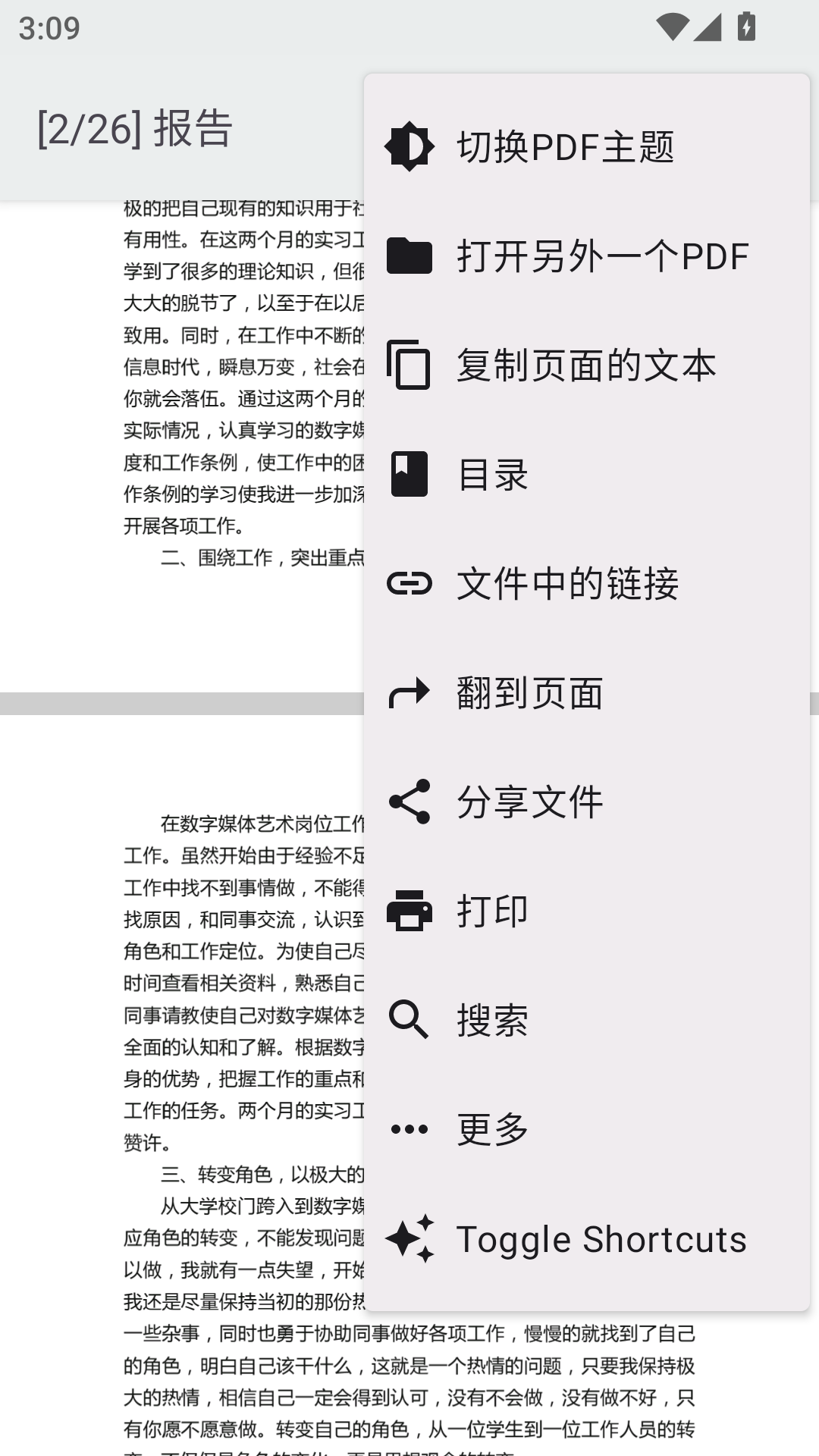Expand the 更多 options
Screen dimensions: 819x1456
[587, 1129]
